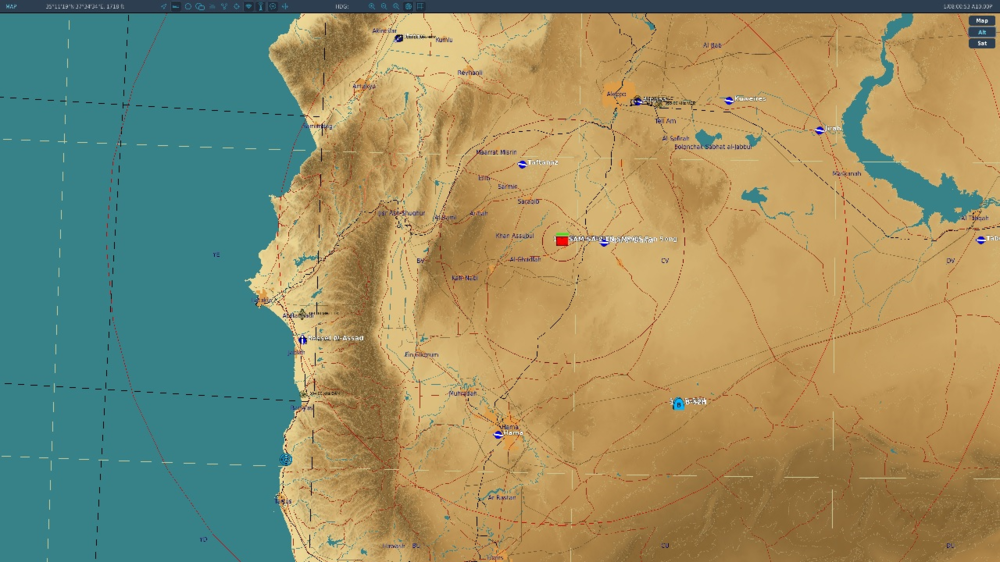Select the Taftanaz airfield marker
The width and height of the screenshot is (1000, 562).
[521, 164]
